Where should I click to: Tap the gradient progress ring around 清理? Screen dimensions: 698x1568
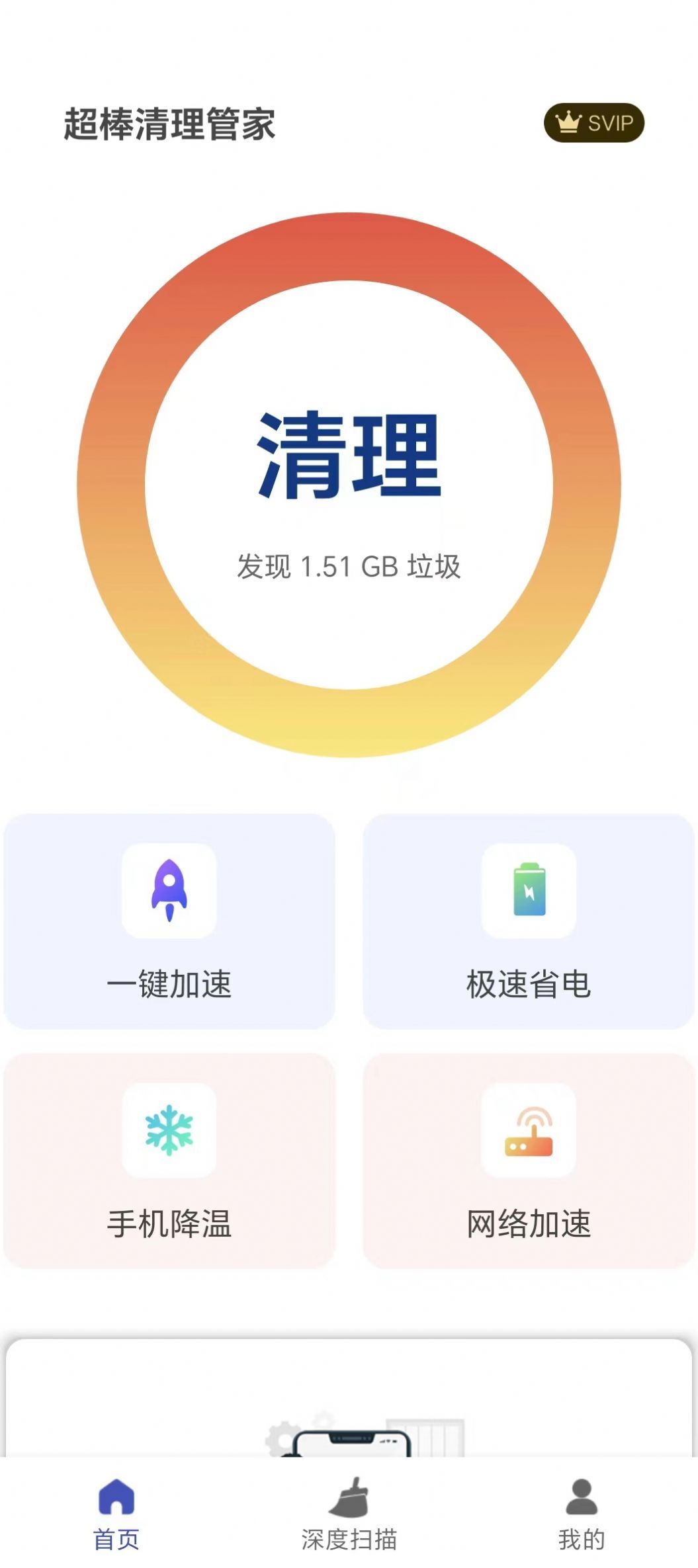[349, 245]
